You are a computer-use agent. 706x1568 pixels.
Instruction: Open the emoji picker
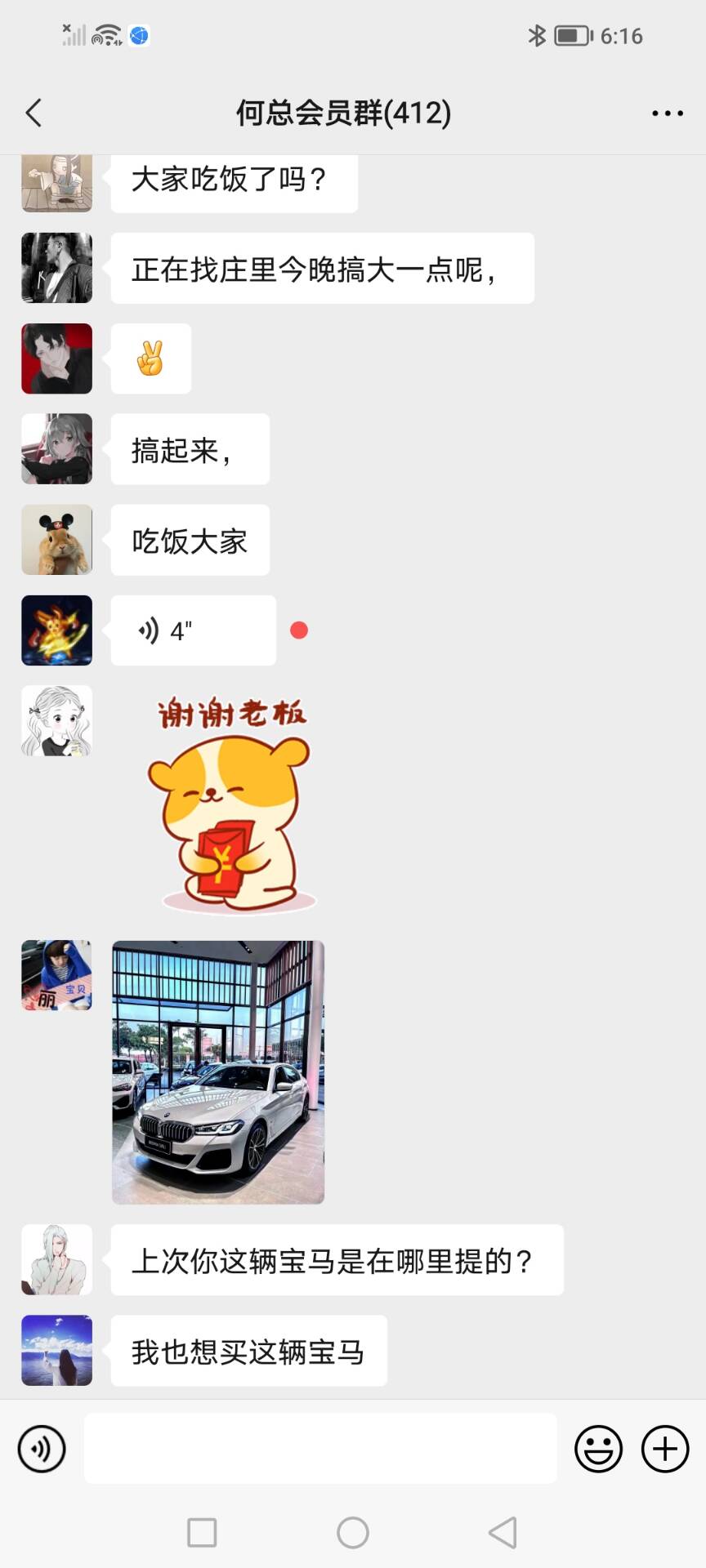click(598, 1449)
